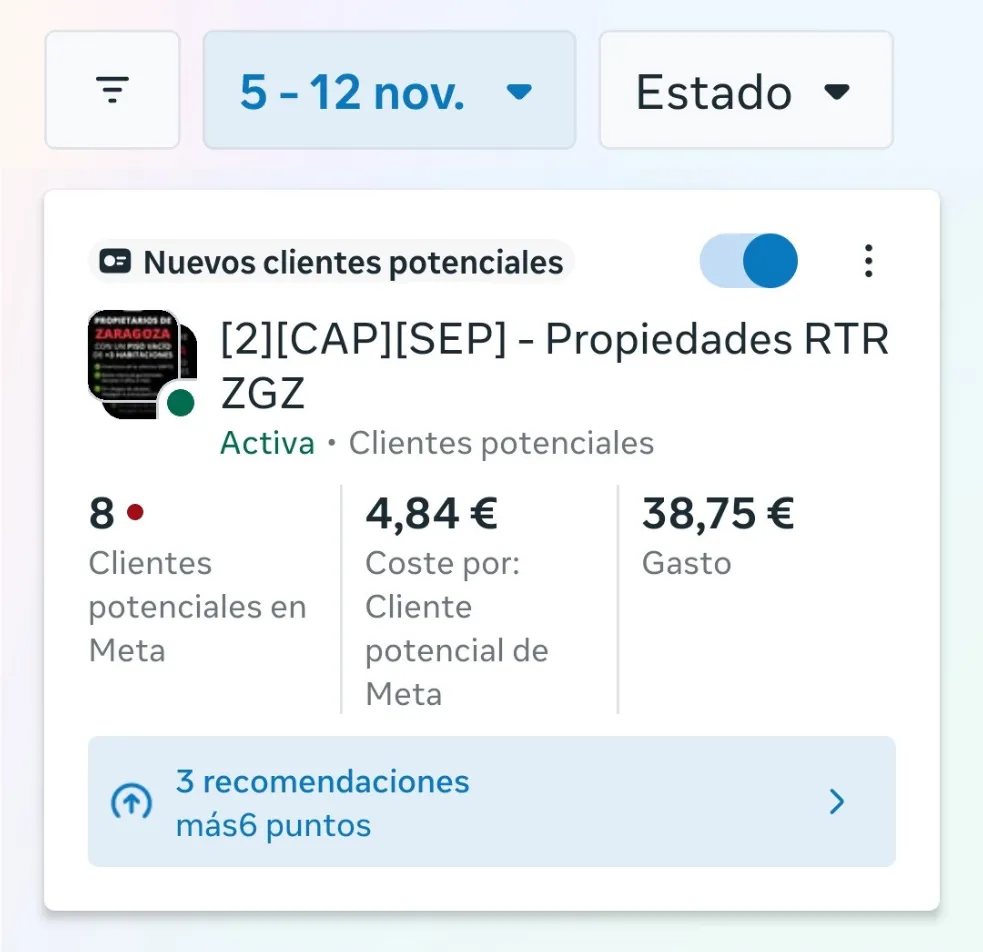Open the filter options icon
The image size is (983, 952).
pyautogui.click(x=112, y=91)
